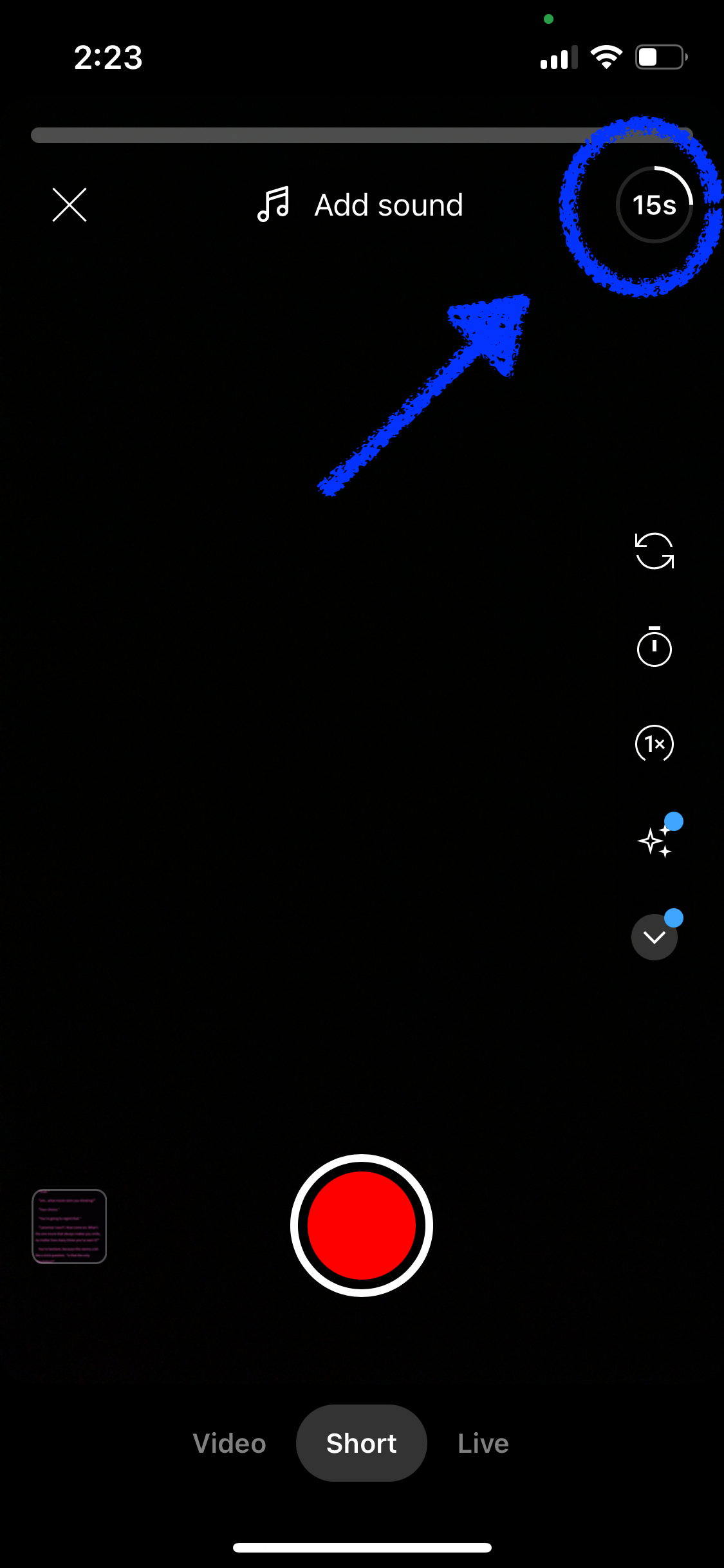Image resolution: width=724 pixels, height=1568 pixels.
Task: Select the Short tab
Action: point(362,1443)
